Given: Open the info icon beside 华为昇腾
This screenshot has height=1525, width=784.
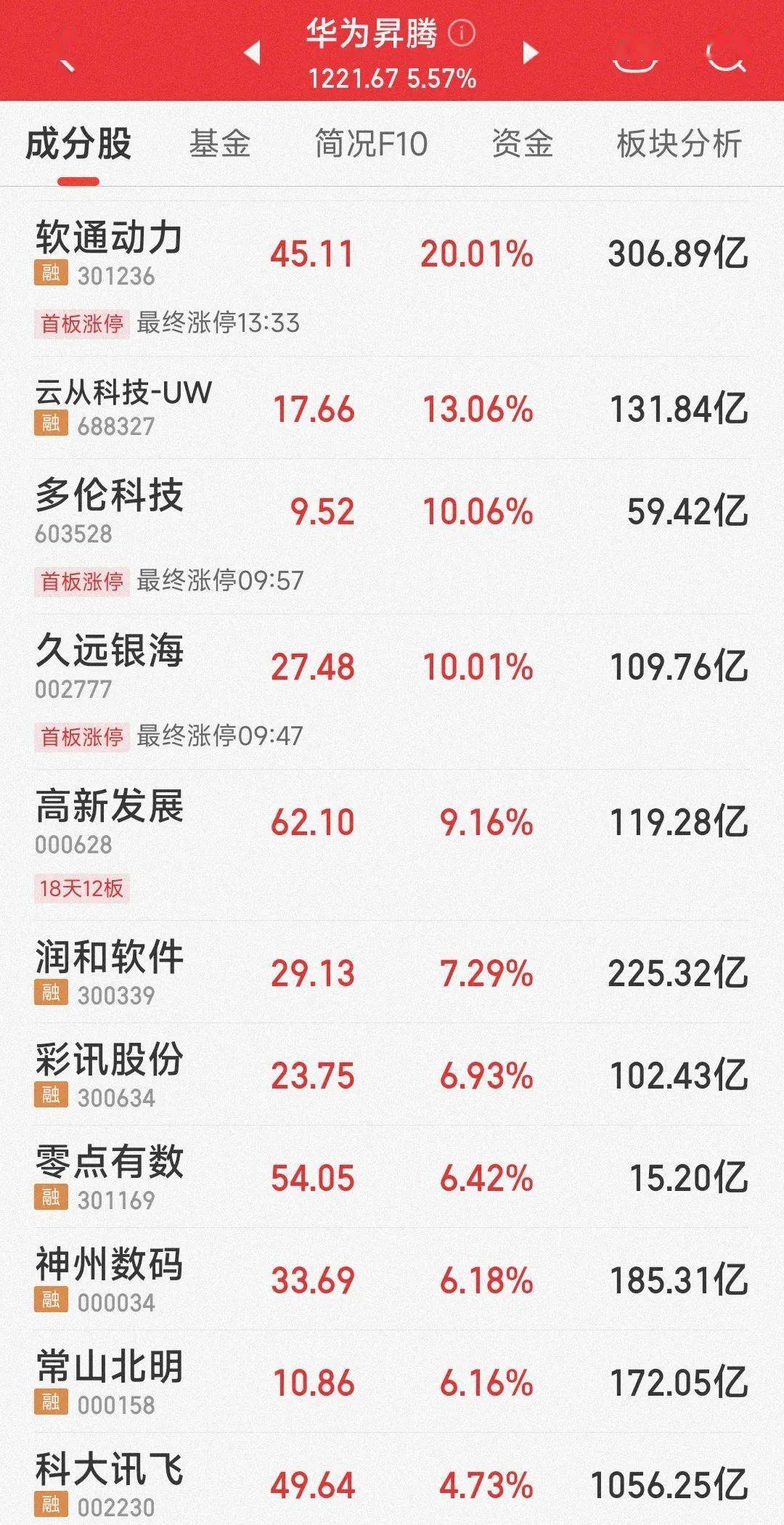Looking at the screenshot, I should pyautogui.click(x=462, y=33).
